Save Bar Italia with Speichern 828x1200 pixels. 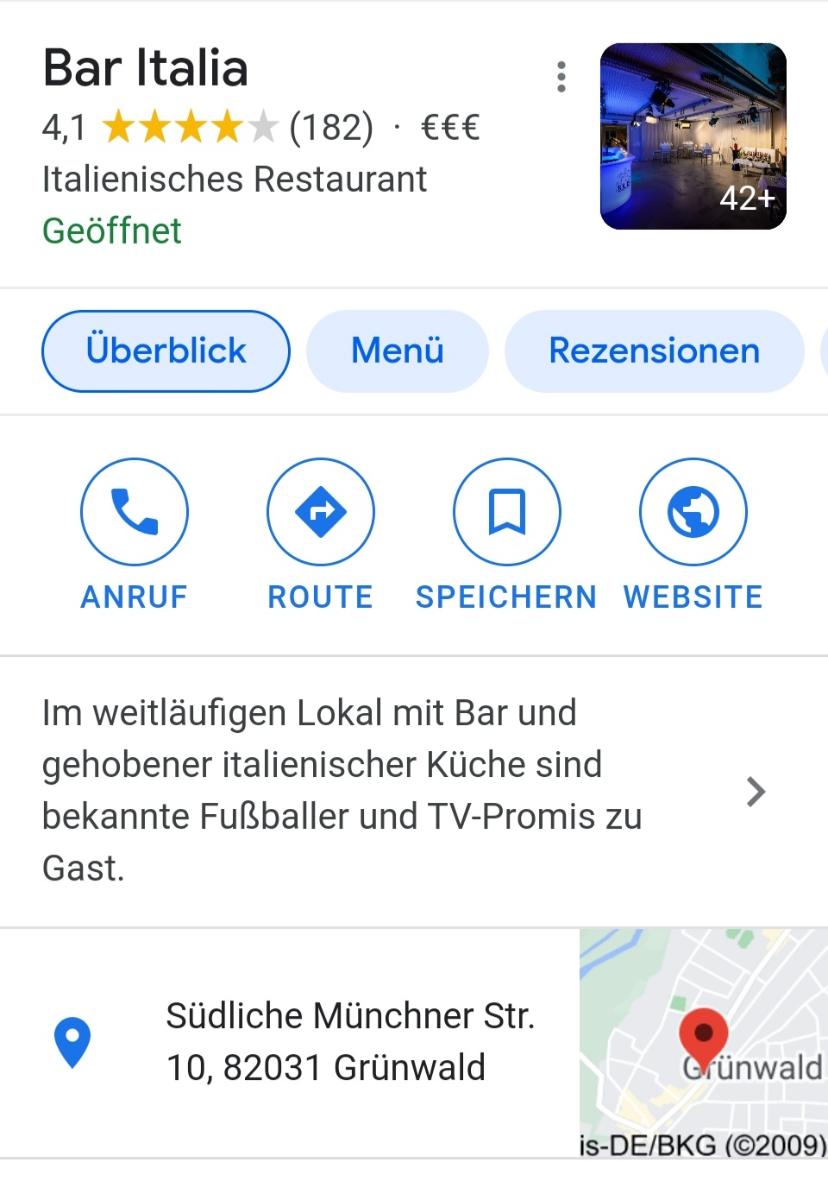pos(506,512)
